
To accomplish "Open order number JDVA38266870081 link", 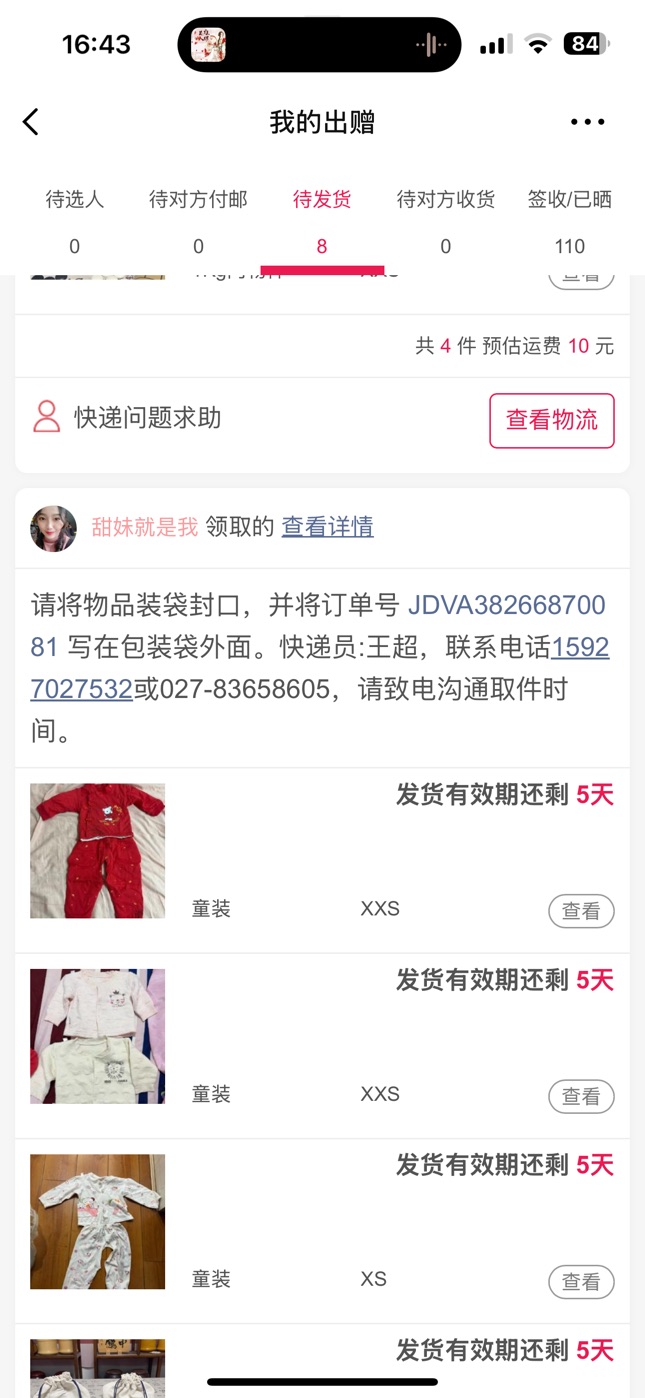I will (x=506, y=606).
